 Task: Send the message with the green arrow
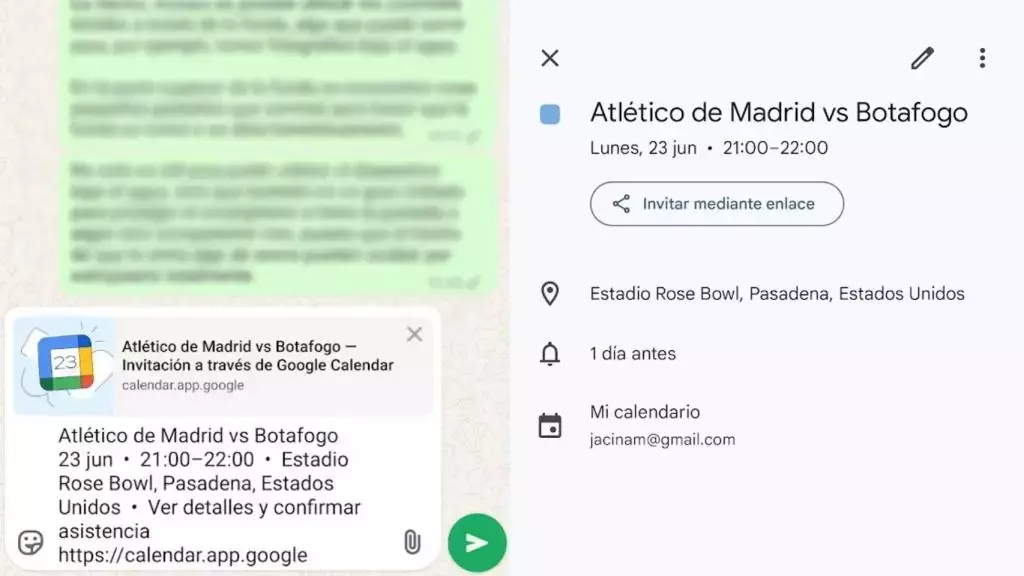(477, 542)
